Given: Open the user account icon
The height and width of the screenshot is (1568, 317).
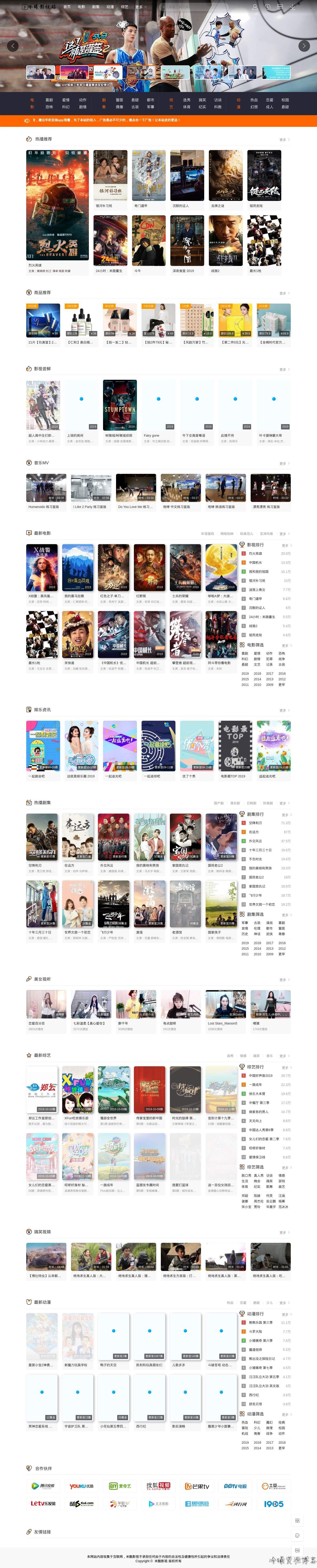Looking at the screenshot, I should point(254,7).
